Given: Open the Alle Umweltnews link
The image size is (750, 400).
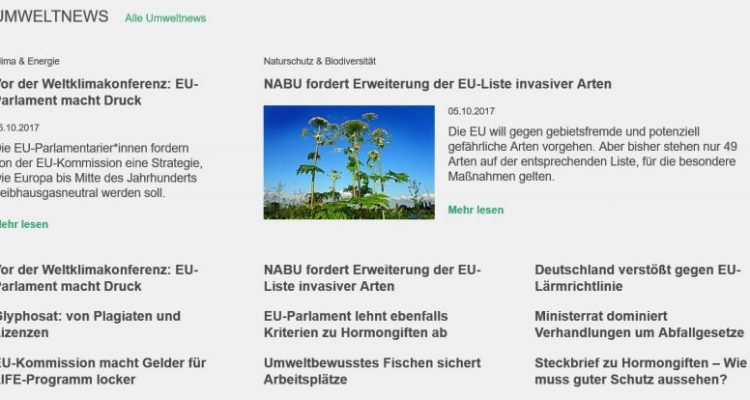Looking at the screenshot, I should coord(165,19).
